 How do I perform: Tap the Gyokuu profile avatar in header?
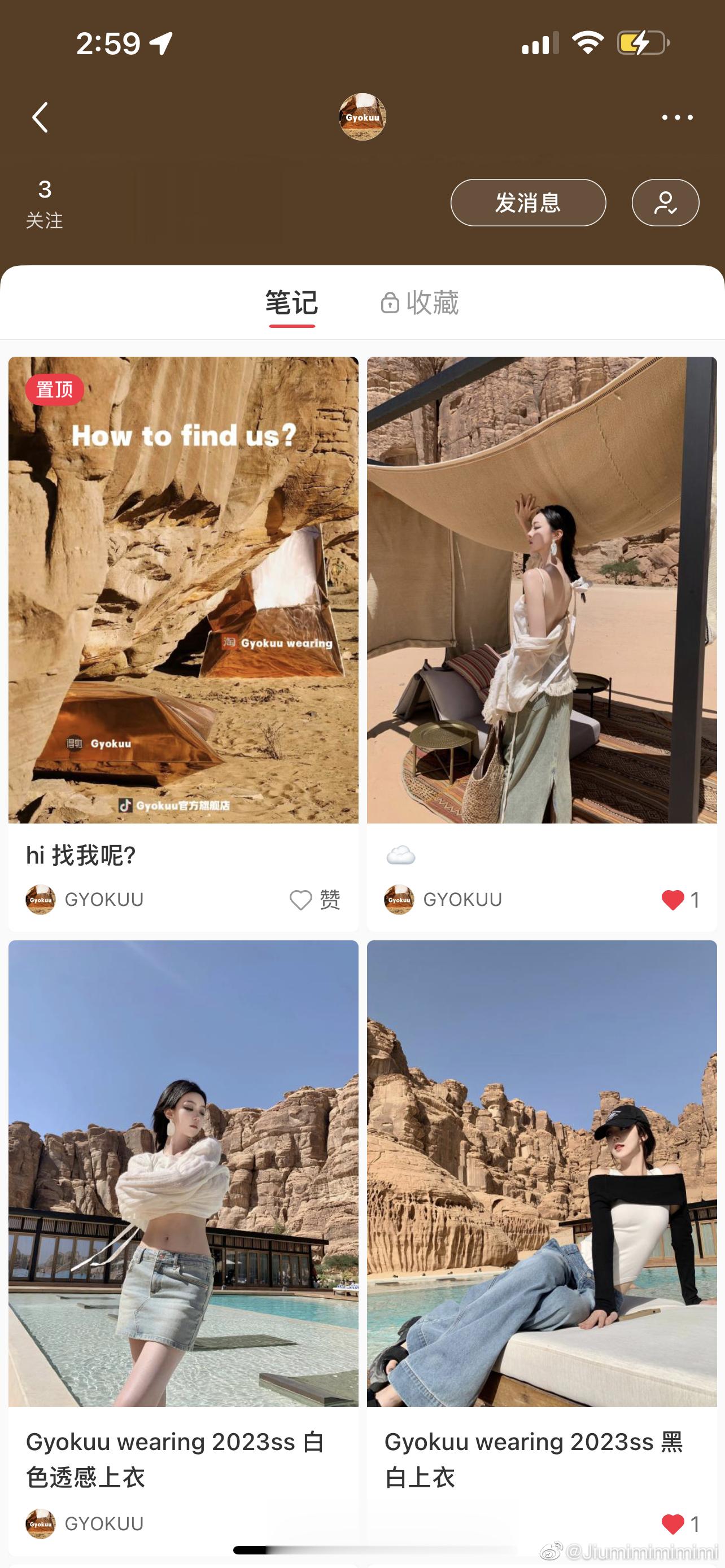coord(362,117)
